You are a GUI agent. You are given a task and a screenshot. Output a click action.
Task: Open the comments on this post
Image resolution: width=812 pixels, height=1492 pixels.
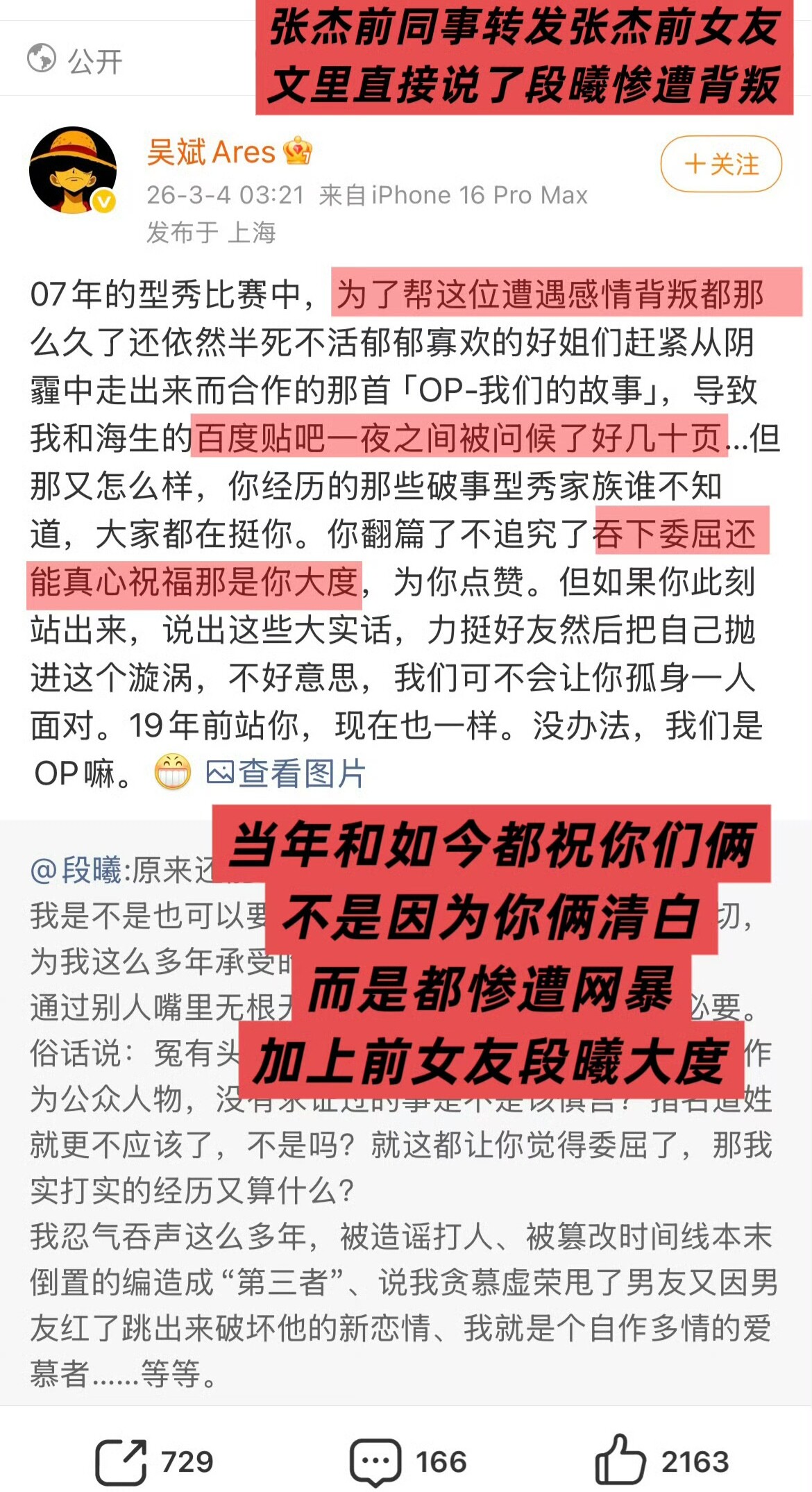tap(407, 1461)
